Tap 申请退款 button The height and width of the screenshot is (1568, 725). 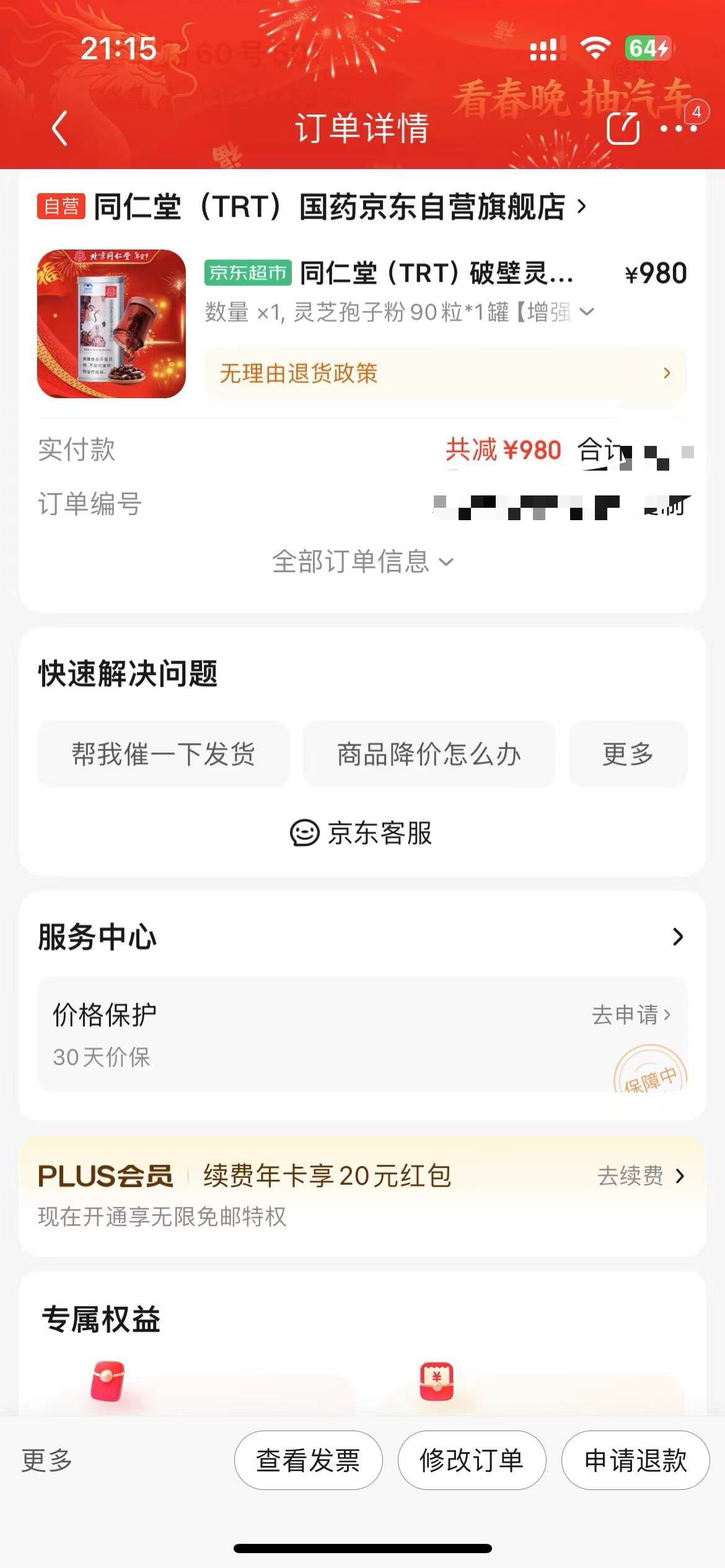(635, 1460)
